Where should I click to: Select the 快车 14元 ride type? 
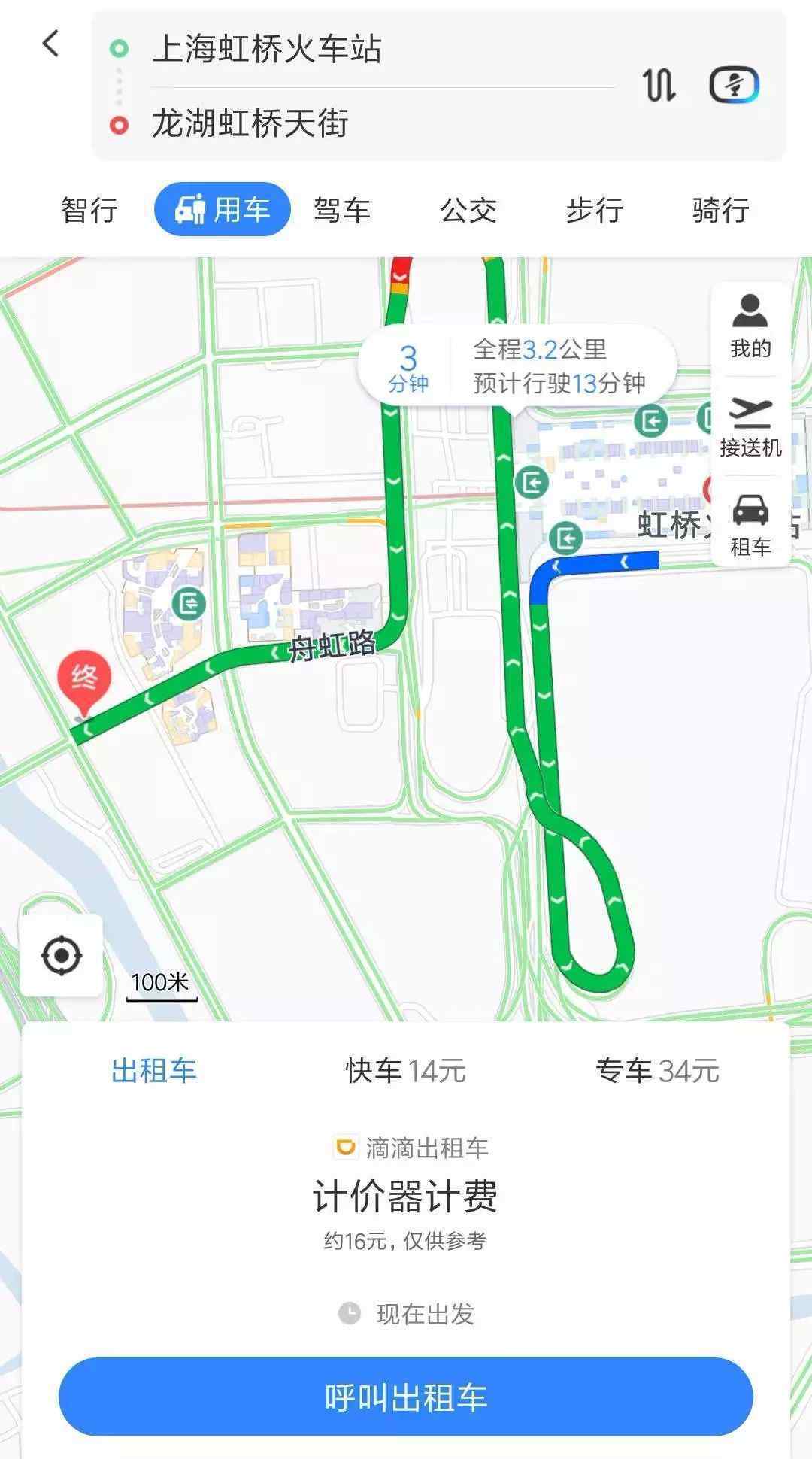click(406, 1070)
